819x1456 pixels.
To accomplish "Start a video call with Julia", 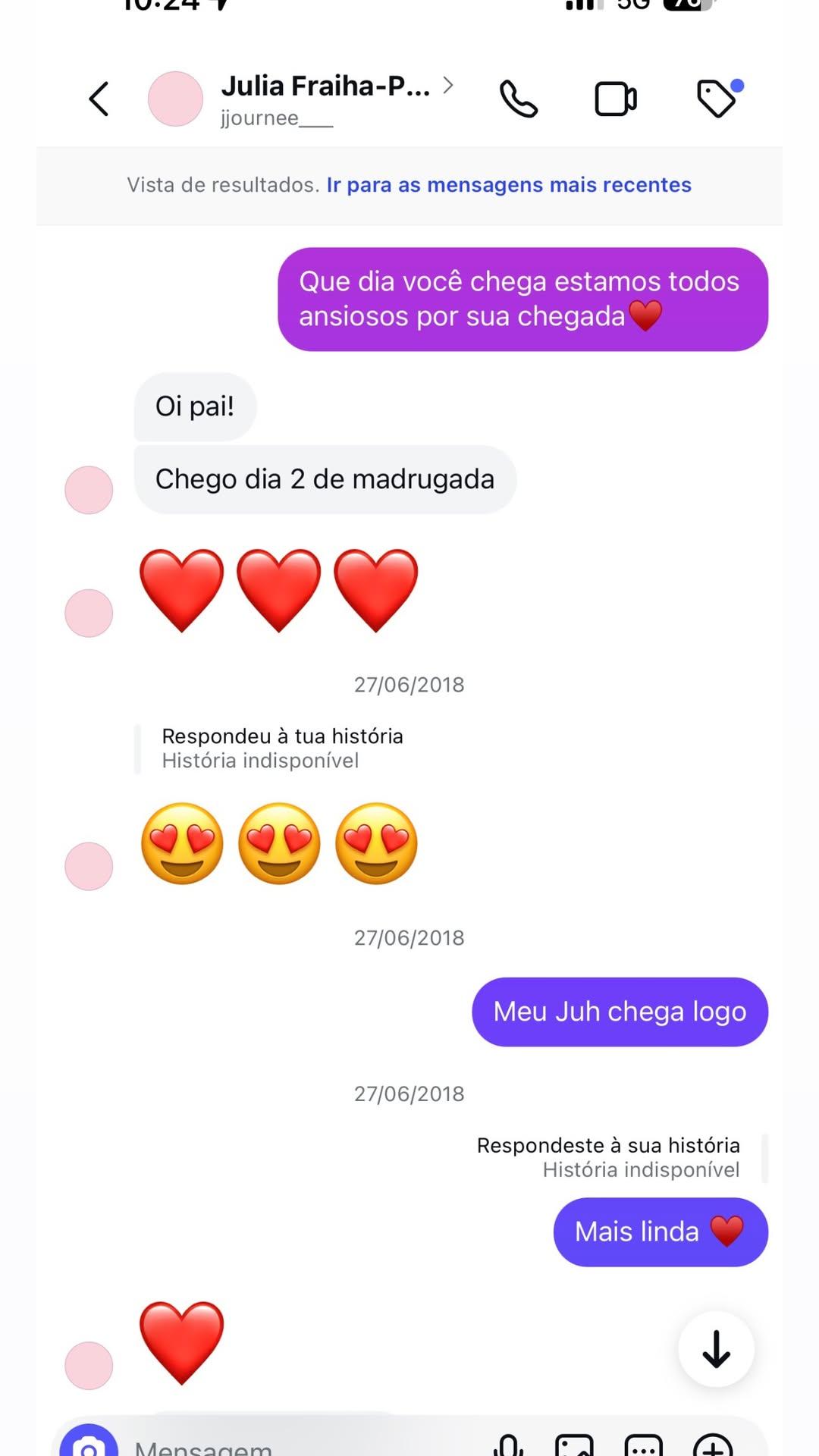I will (615, 99).
